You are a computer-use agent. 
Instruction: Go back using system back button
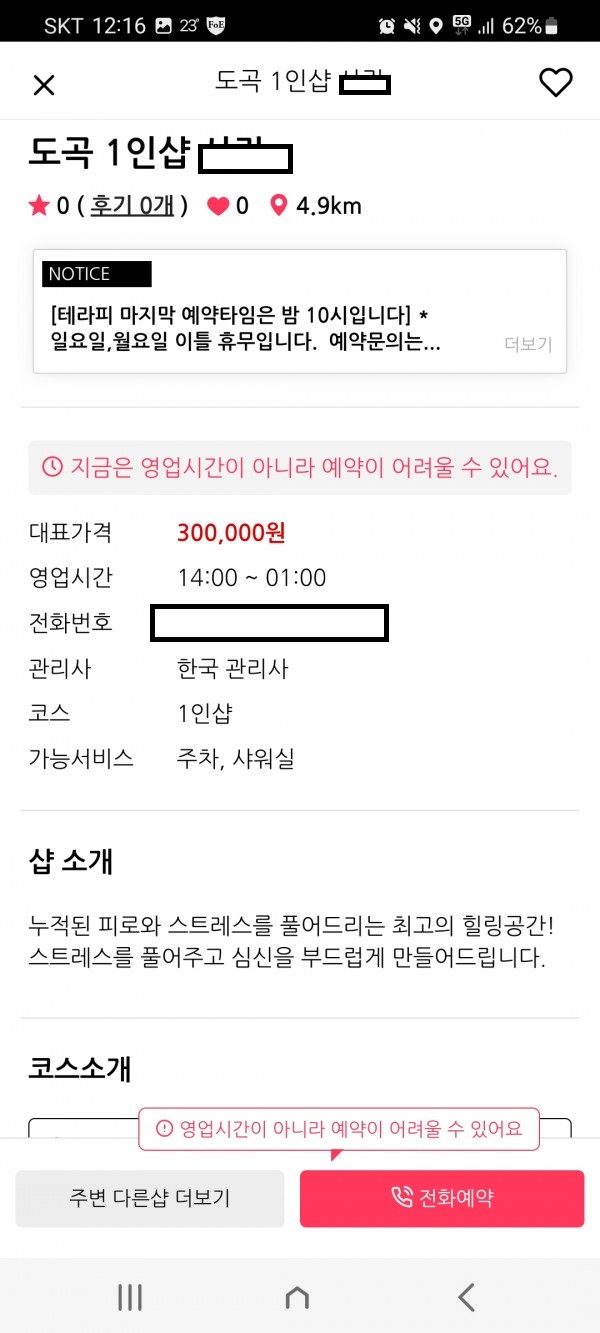466,1297
